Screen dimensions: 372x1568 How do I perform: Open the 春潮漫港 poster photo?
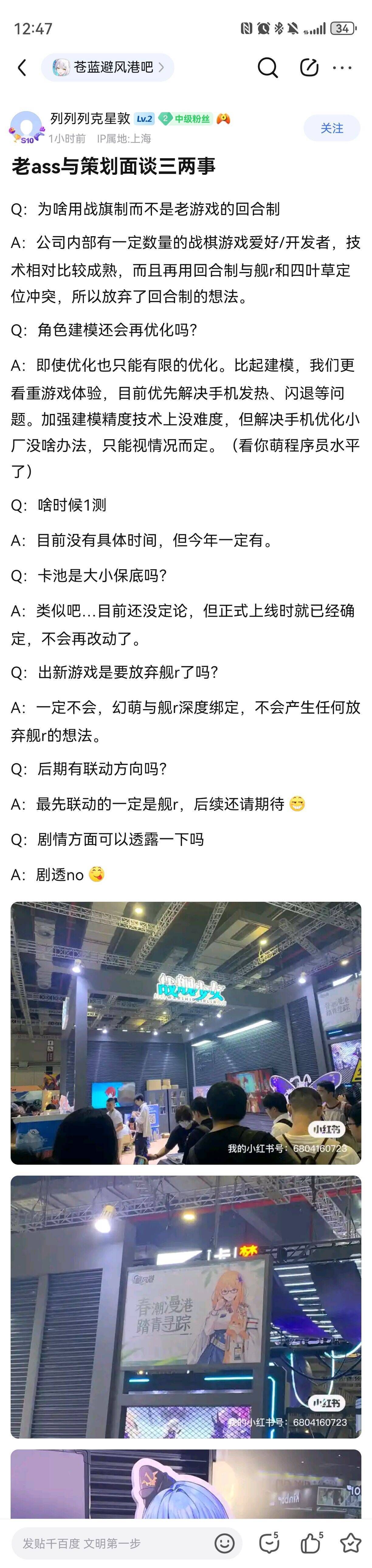pos(186,1306)
